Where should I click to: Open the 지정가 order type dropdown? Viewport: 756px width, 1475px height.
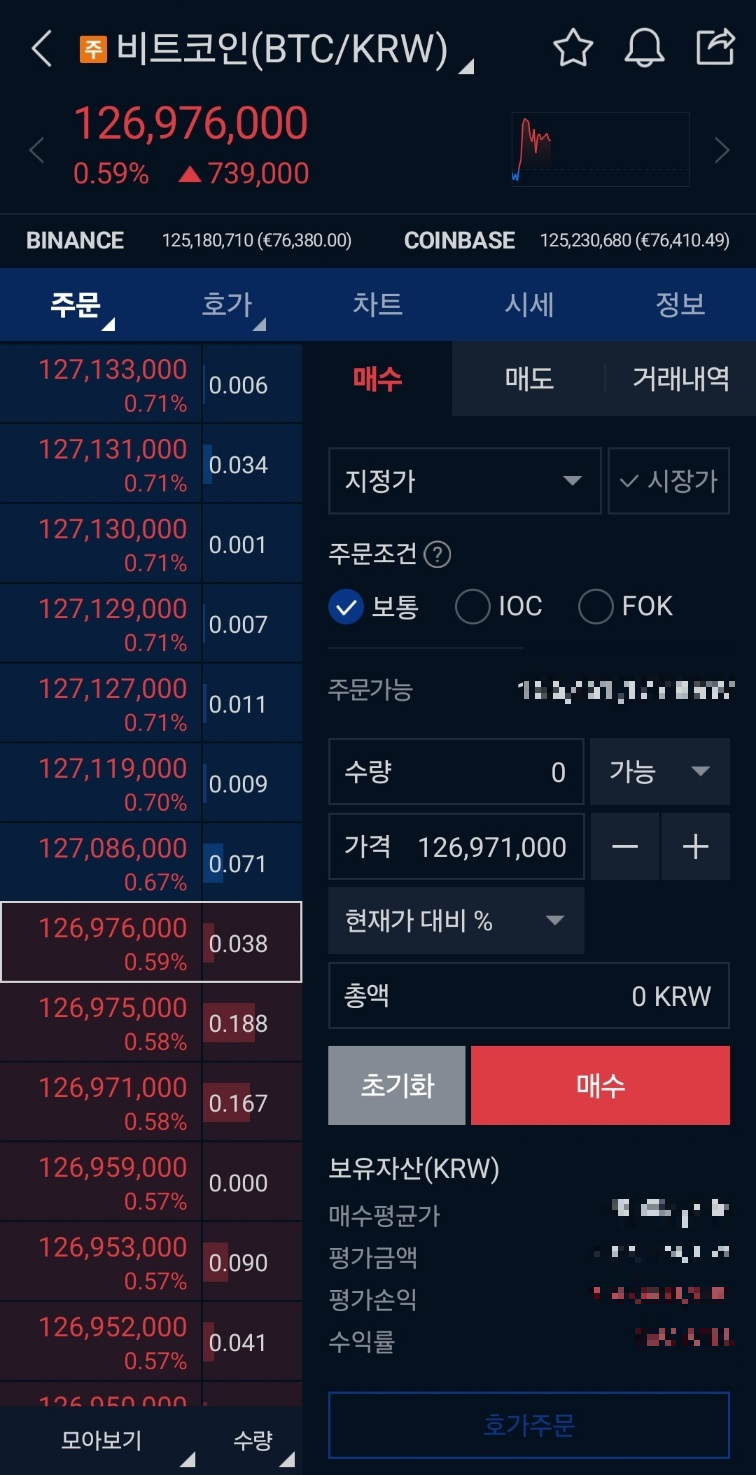[x=464, y=481]
